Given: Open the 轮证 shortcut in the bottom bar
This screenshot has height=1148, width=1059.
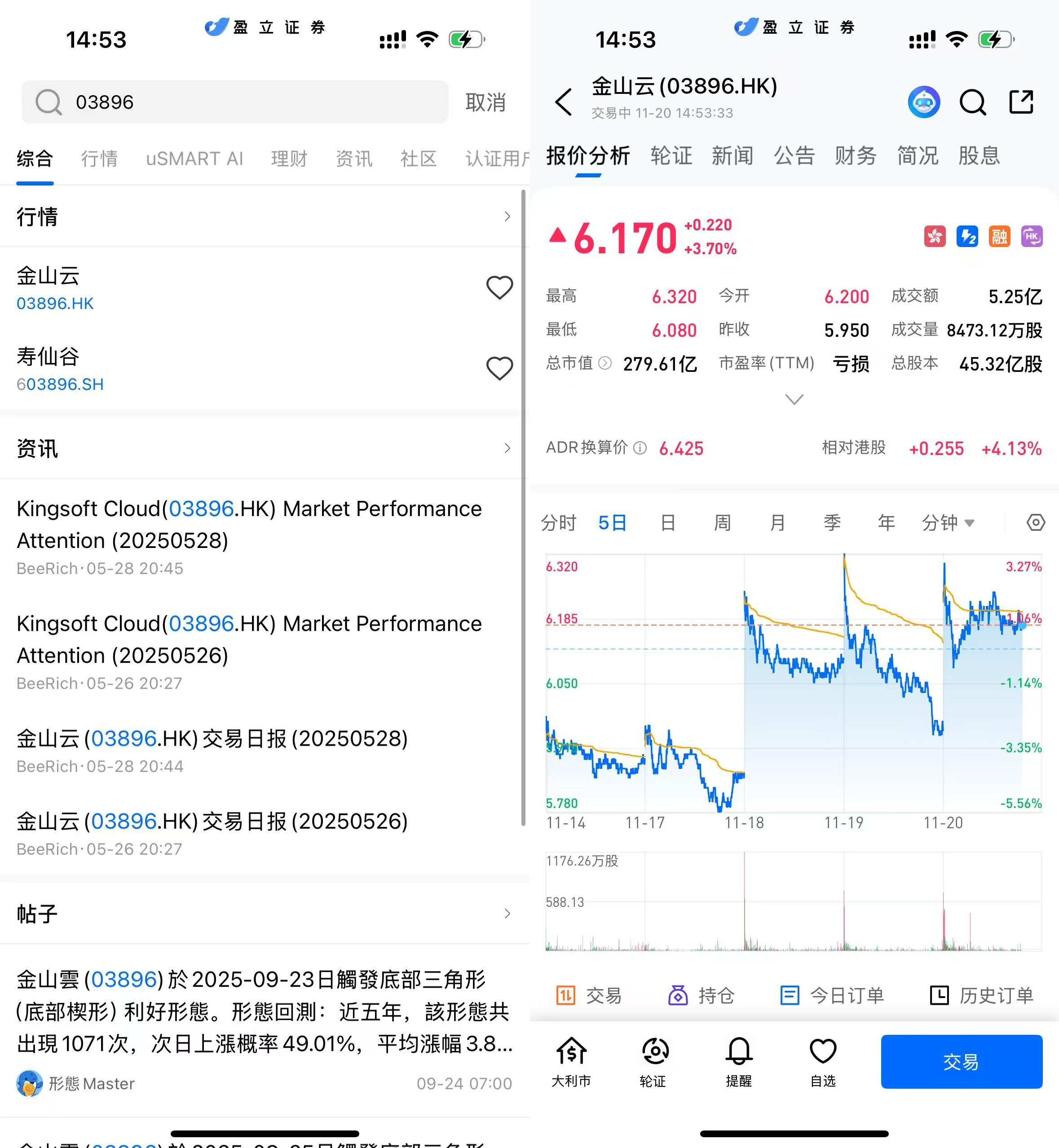Looking at the screenshot, I should (653, 1061).
